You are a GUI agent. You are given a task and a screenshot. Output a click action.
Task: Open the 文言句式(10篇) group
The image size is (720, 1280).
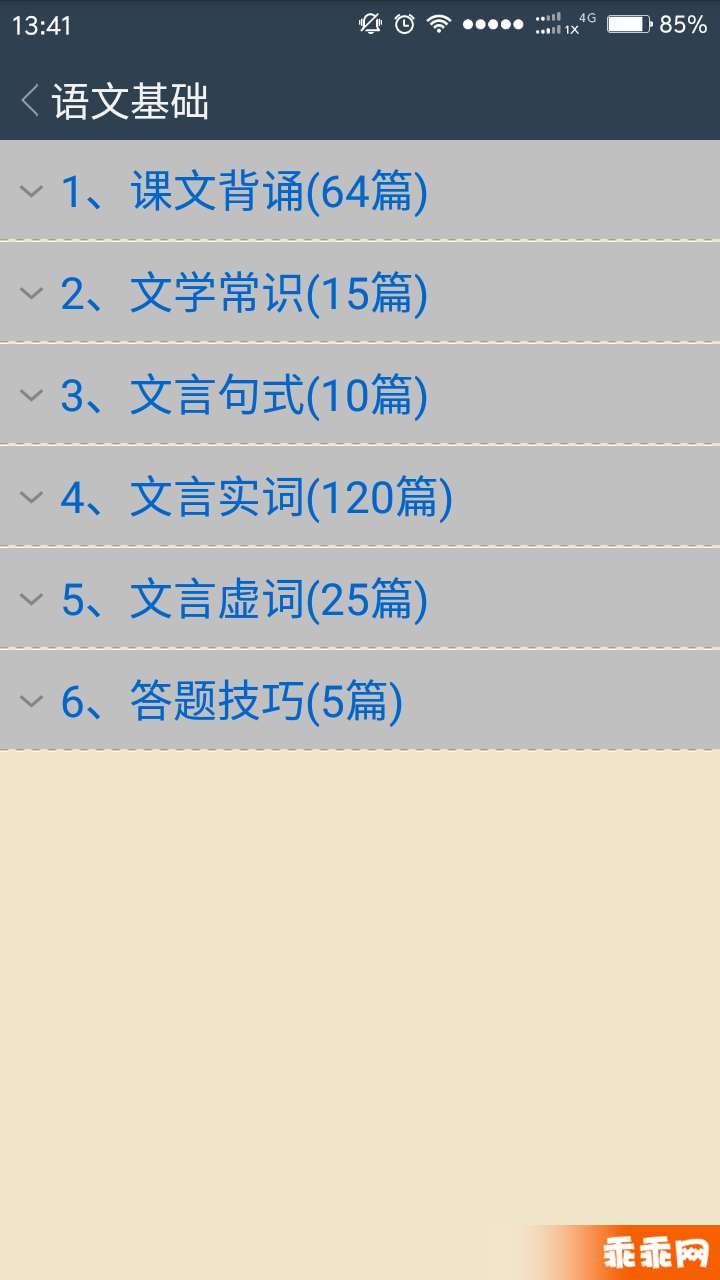pyautogui.click(x=360, y=395)
